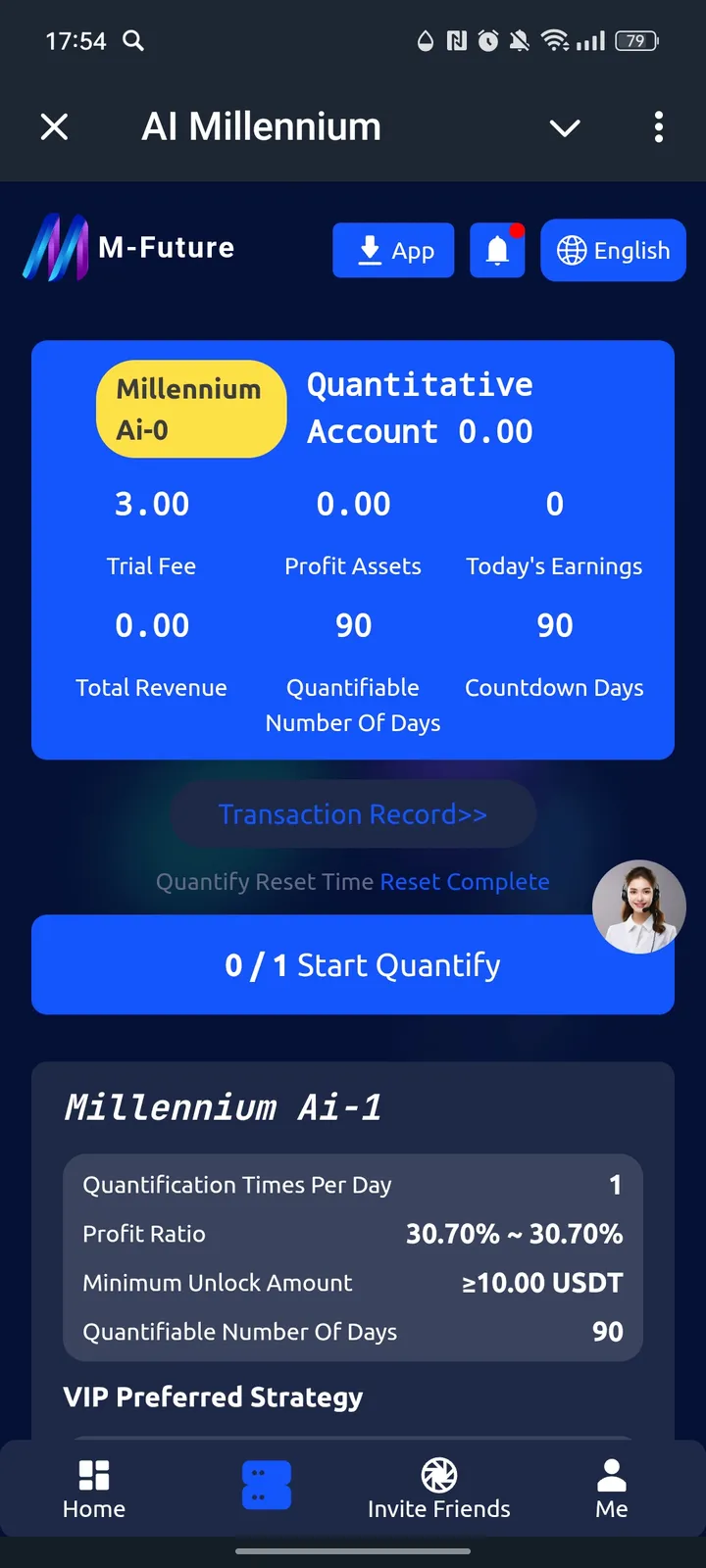Open customer service via the agent avatar
Viewport: 706px width, 1568px height.
click(x=638, y=906)
